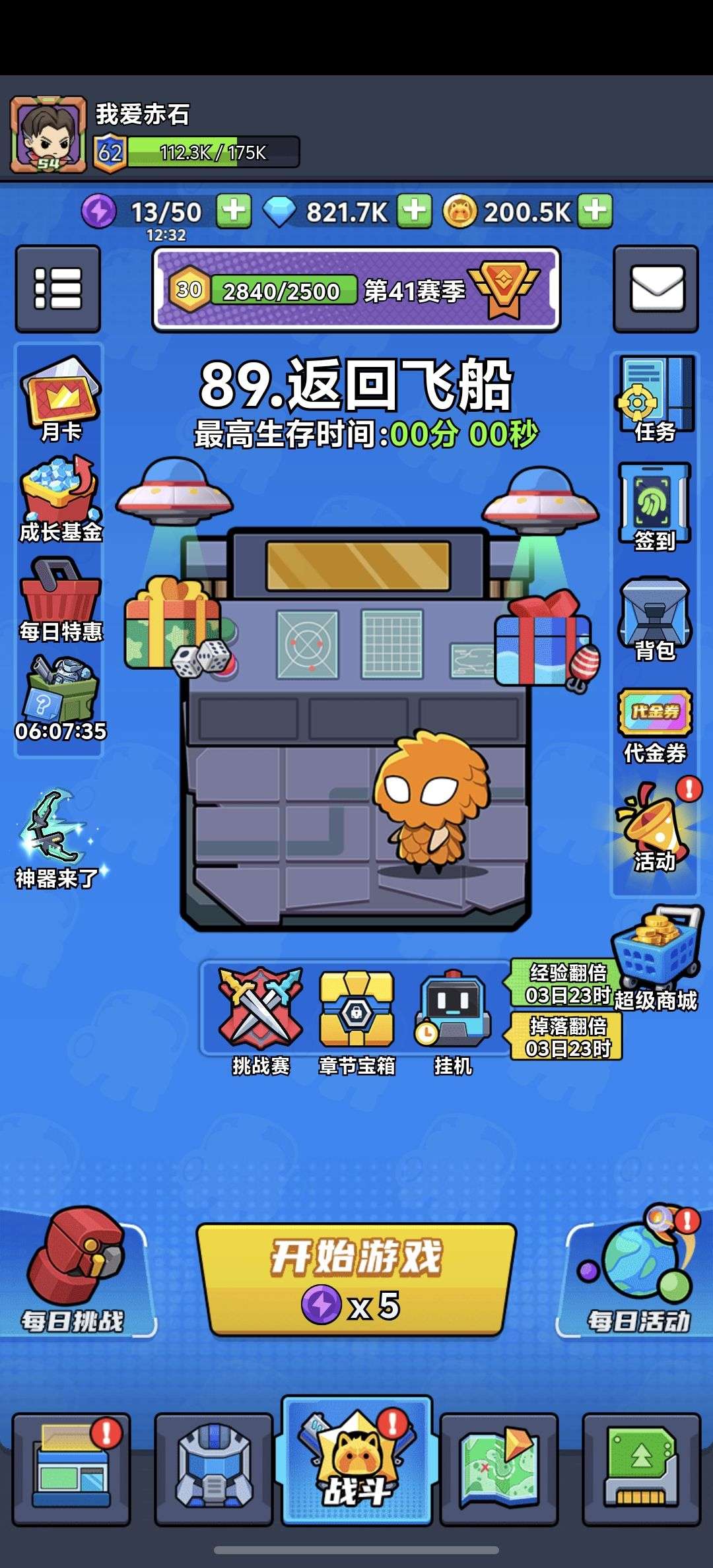Open the mail envelope inbox
713x1568 pixels.
(656, 288)
